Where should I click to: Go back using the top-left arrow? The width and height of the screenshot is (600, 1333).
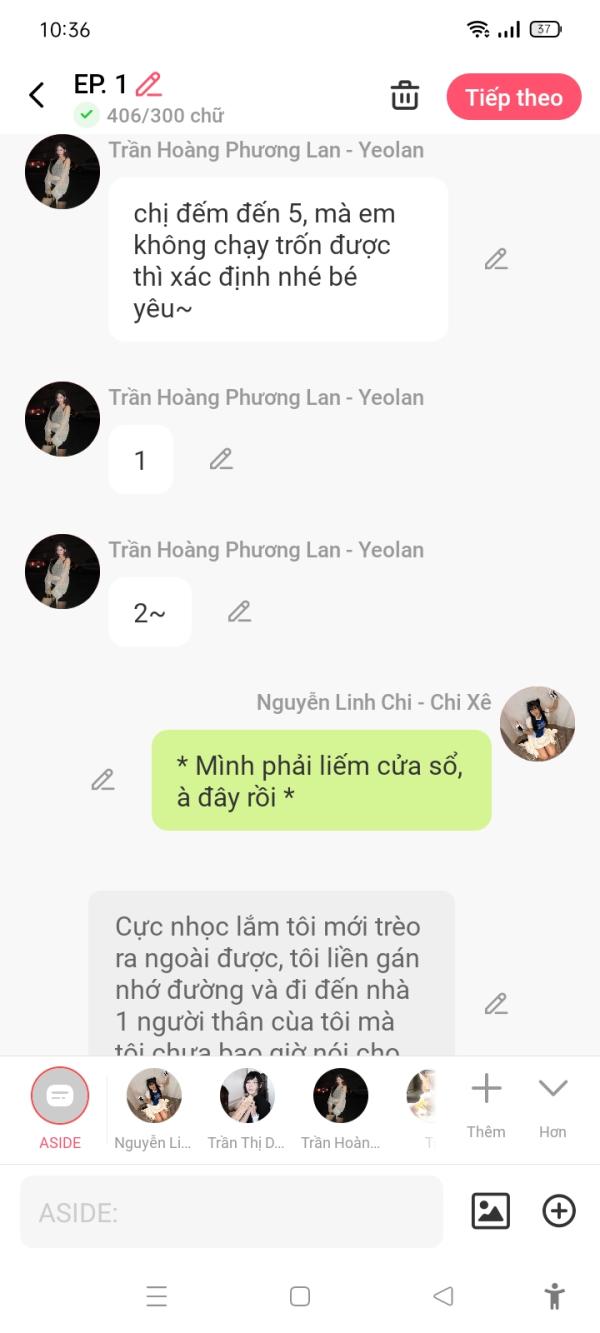coord(37,96)
